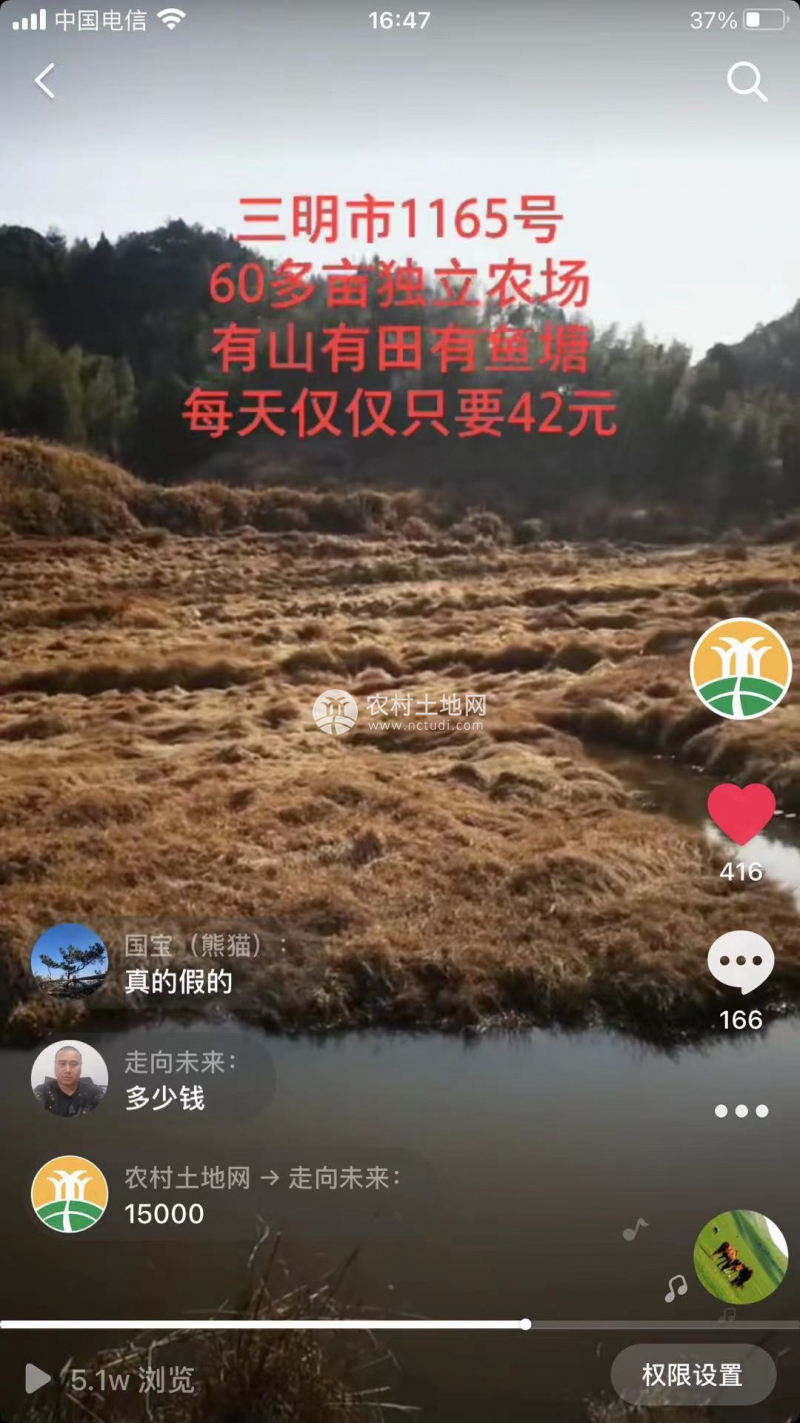Like the video with the red heart
Image resolution: width=800 pixels, height=1423 pixels.
click(741, 814)
